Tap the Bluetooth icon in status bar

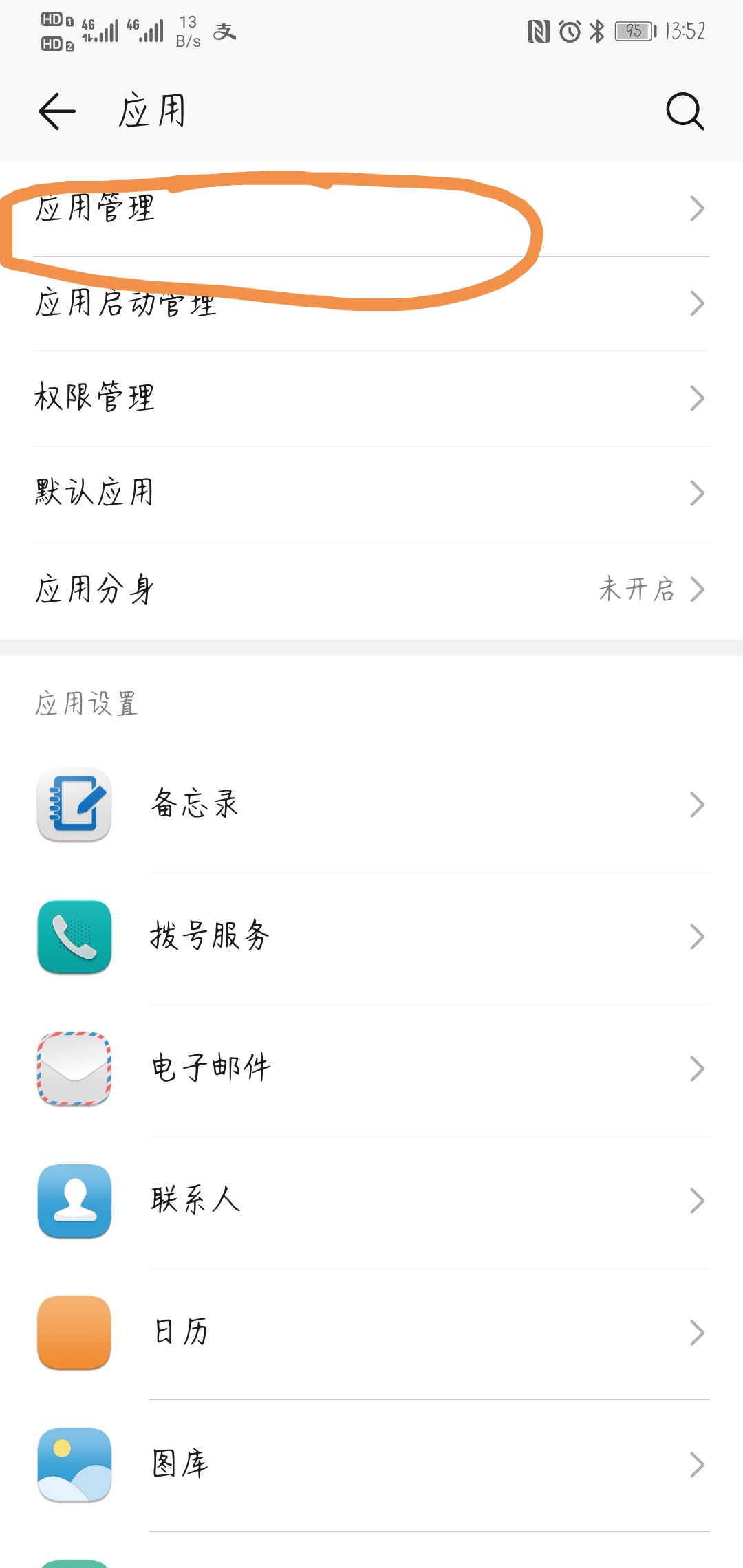click(x=594, y=31)
